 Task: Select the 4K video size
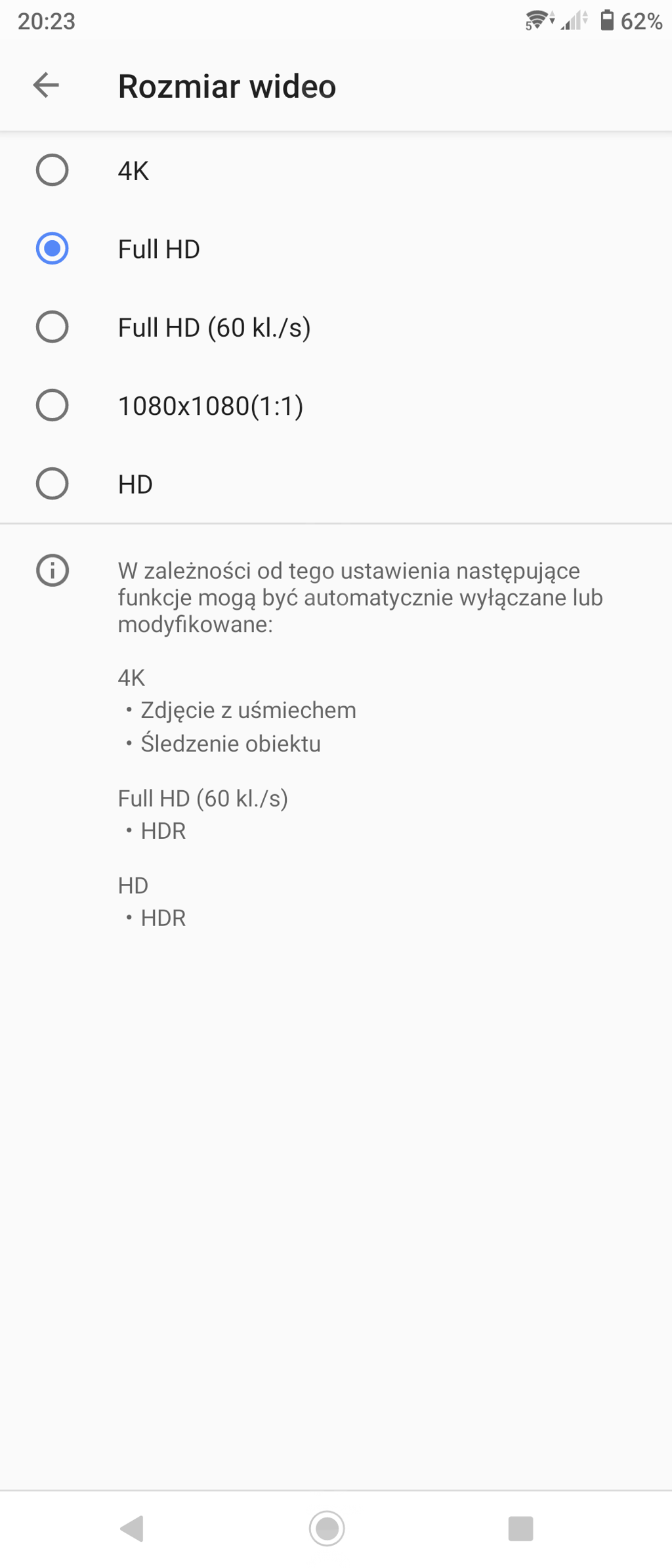pos(52,171)
